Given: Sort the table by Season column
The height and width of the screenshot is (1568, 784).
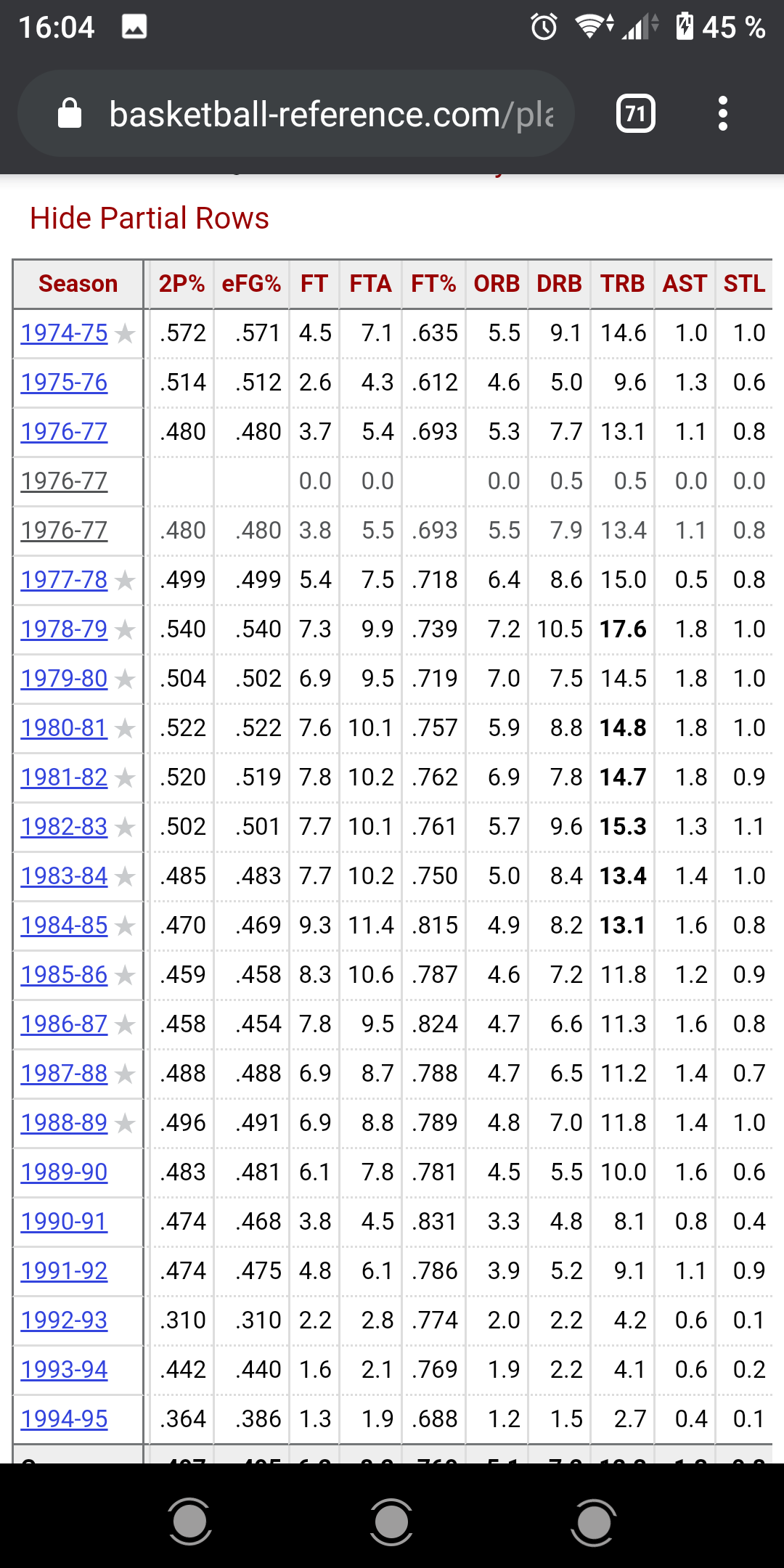Looking at the screenshot, I should click(78, 283).
